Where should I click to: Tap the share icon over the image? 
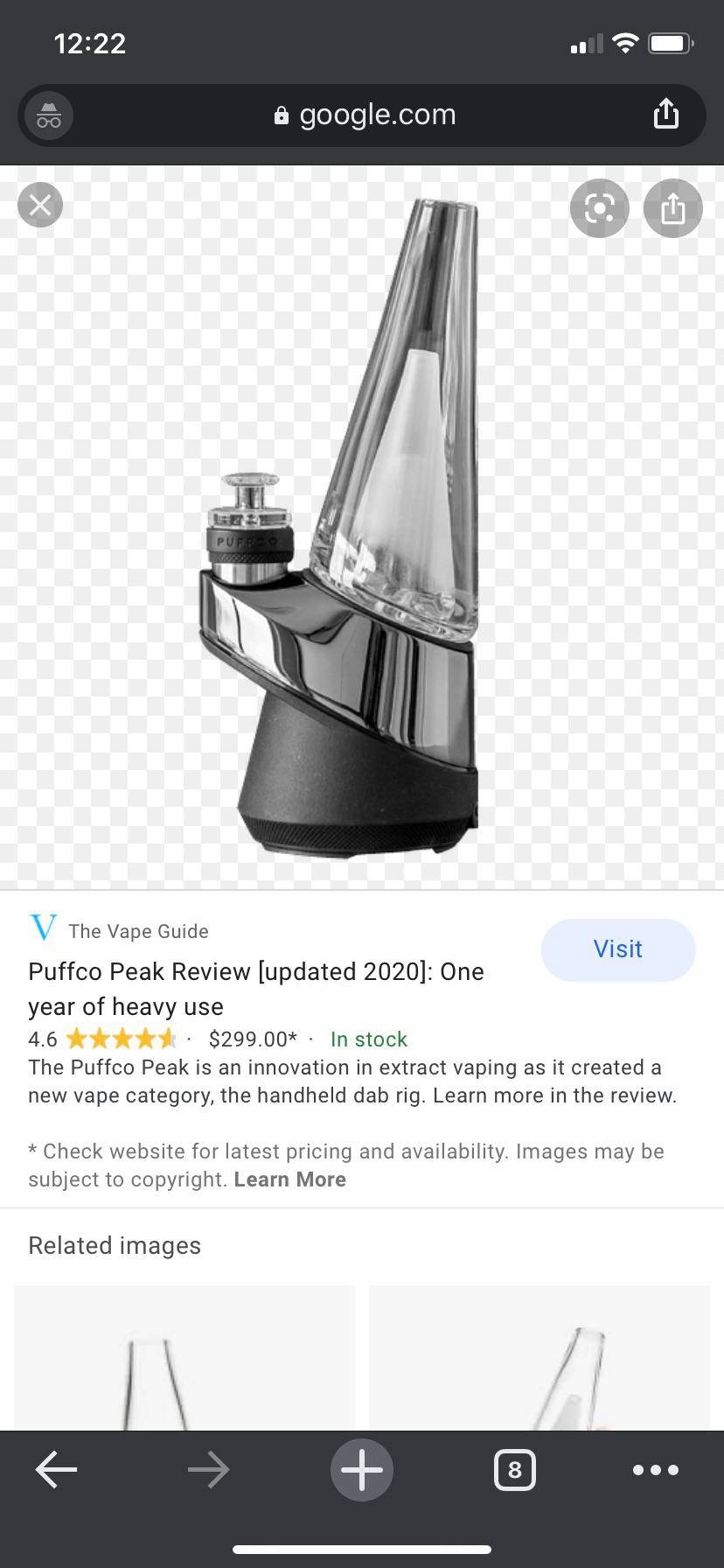tap(672, 208)
